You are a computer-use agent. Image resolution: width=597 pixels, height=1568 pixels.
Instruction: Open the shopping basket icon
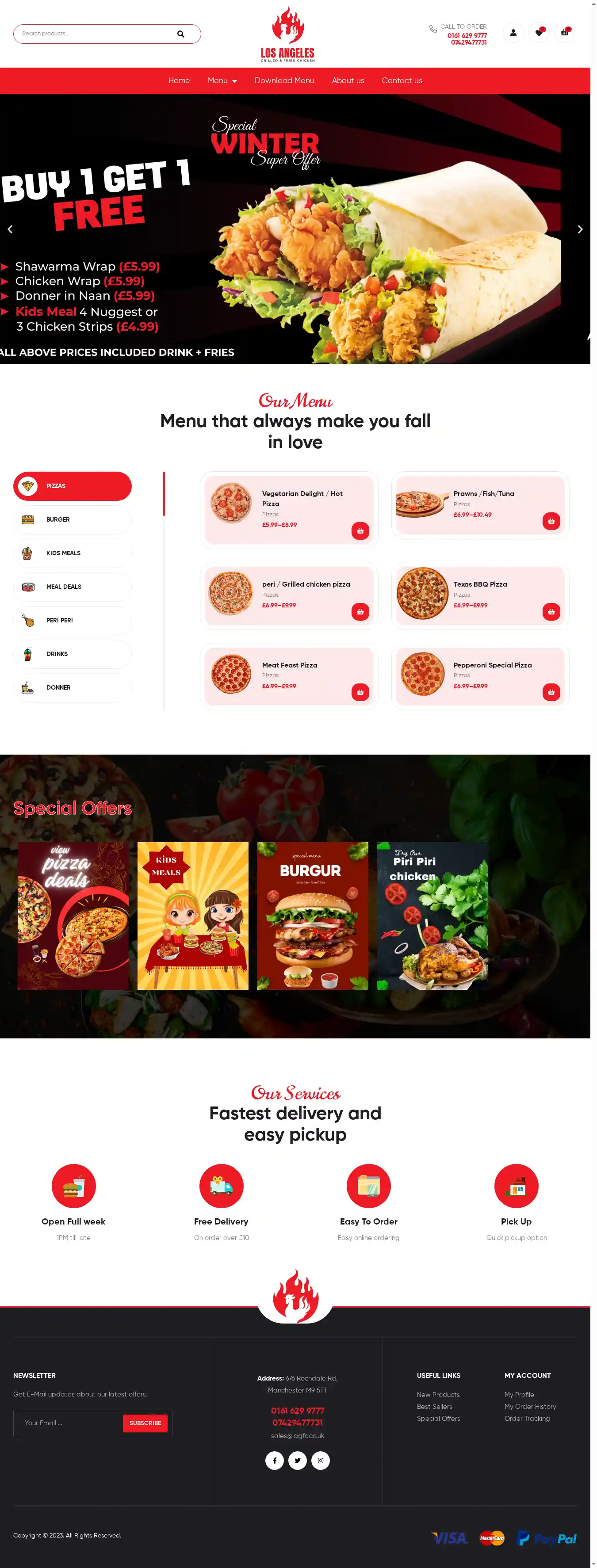point(564,33)
